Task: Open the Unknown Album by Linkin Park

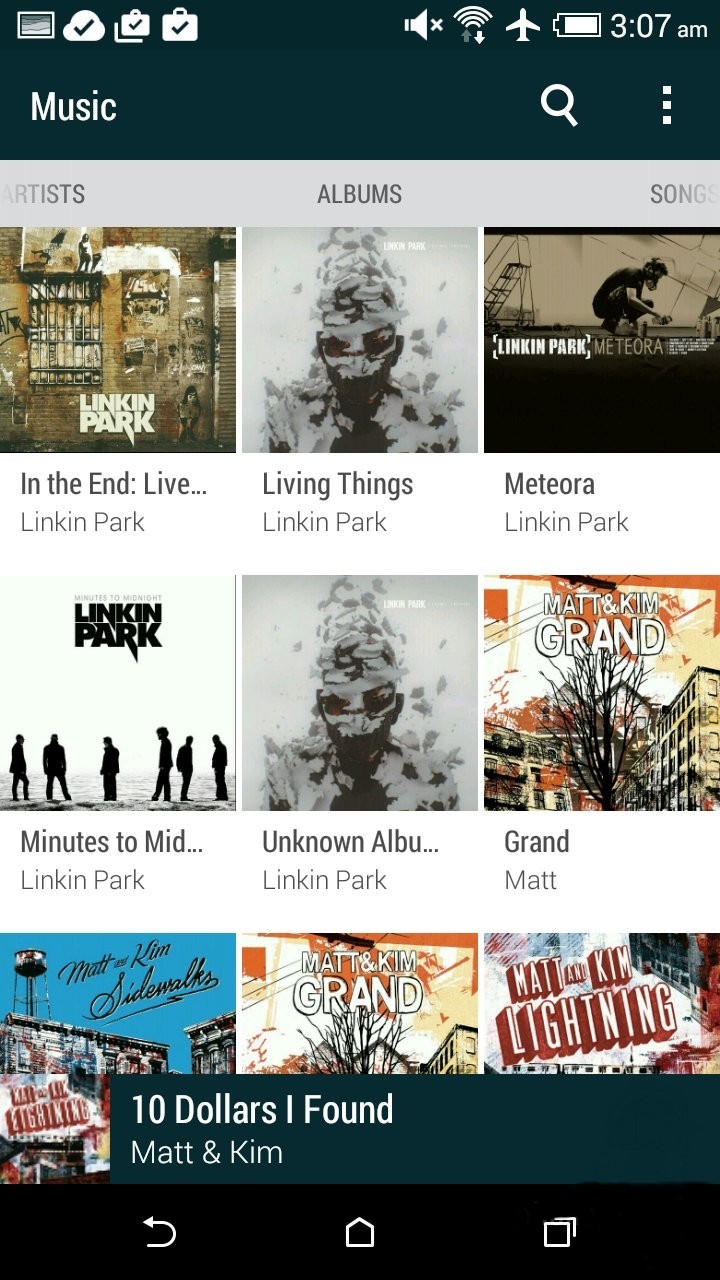Action: coord(360,738)
